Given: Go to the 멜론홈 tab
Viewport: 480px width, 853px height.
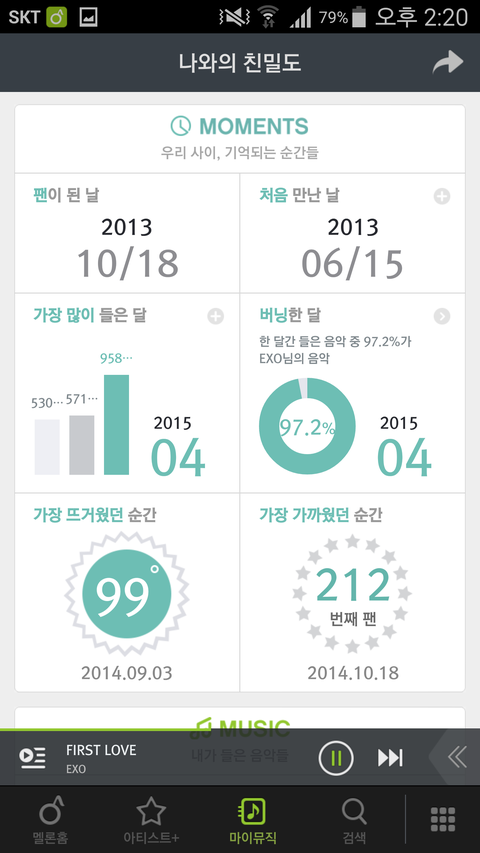Looking at the screenshot, I should pyautogui.click(x=52, y=820).
